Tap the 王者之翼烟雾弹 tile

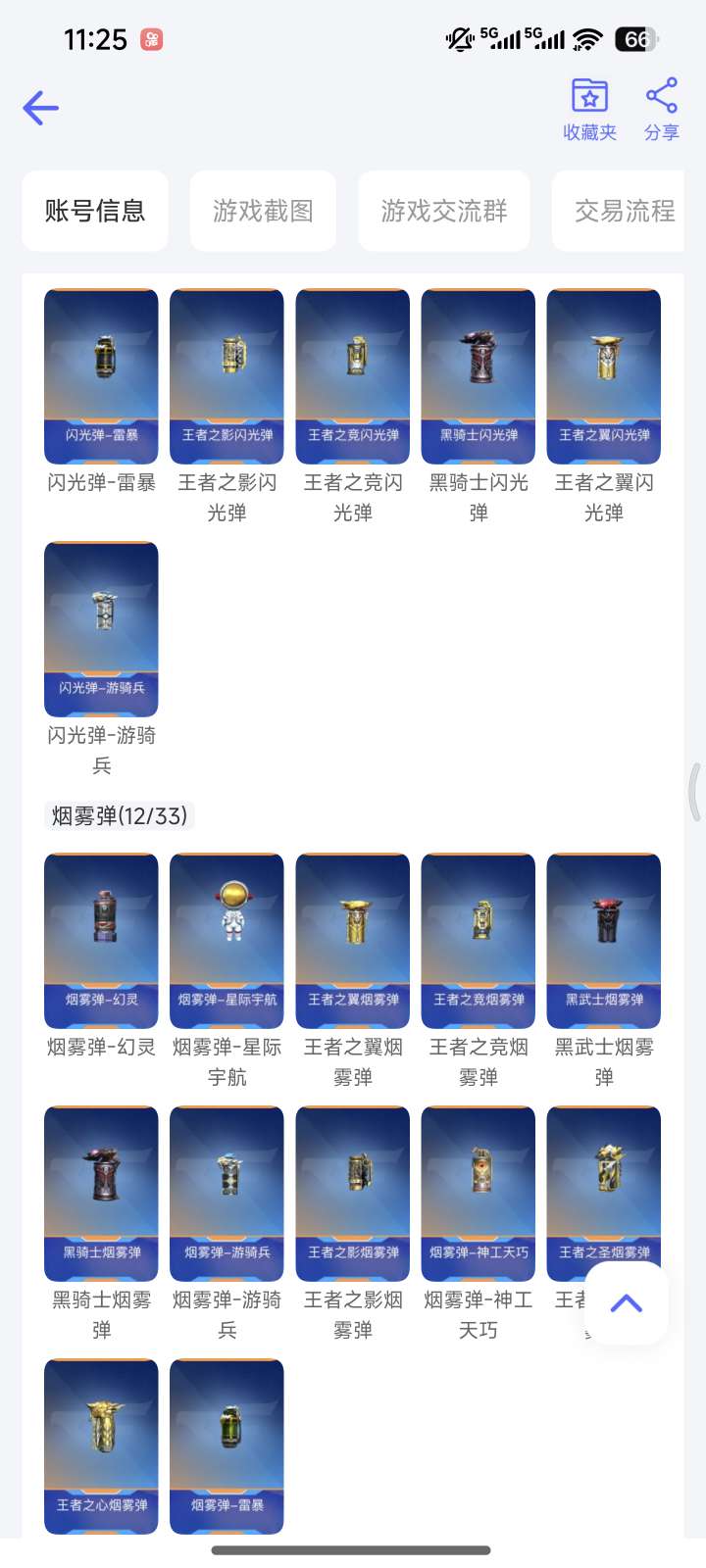353,941
